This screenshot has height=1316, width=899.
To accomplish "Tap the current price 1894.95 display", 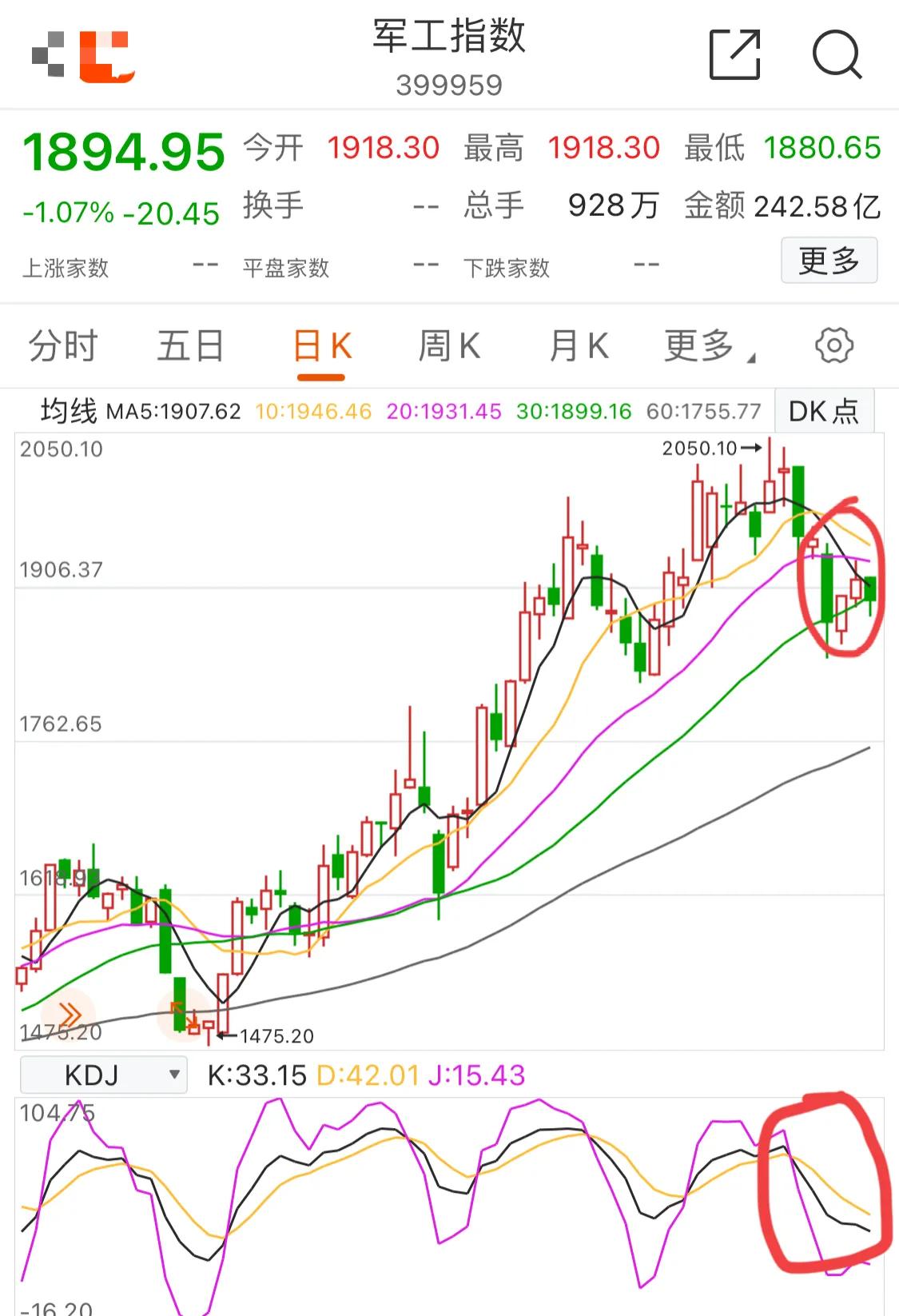I will pos(124,152).
